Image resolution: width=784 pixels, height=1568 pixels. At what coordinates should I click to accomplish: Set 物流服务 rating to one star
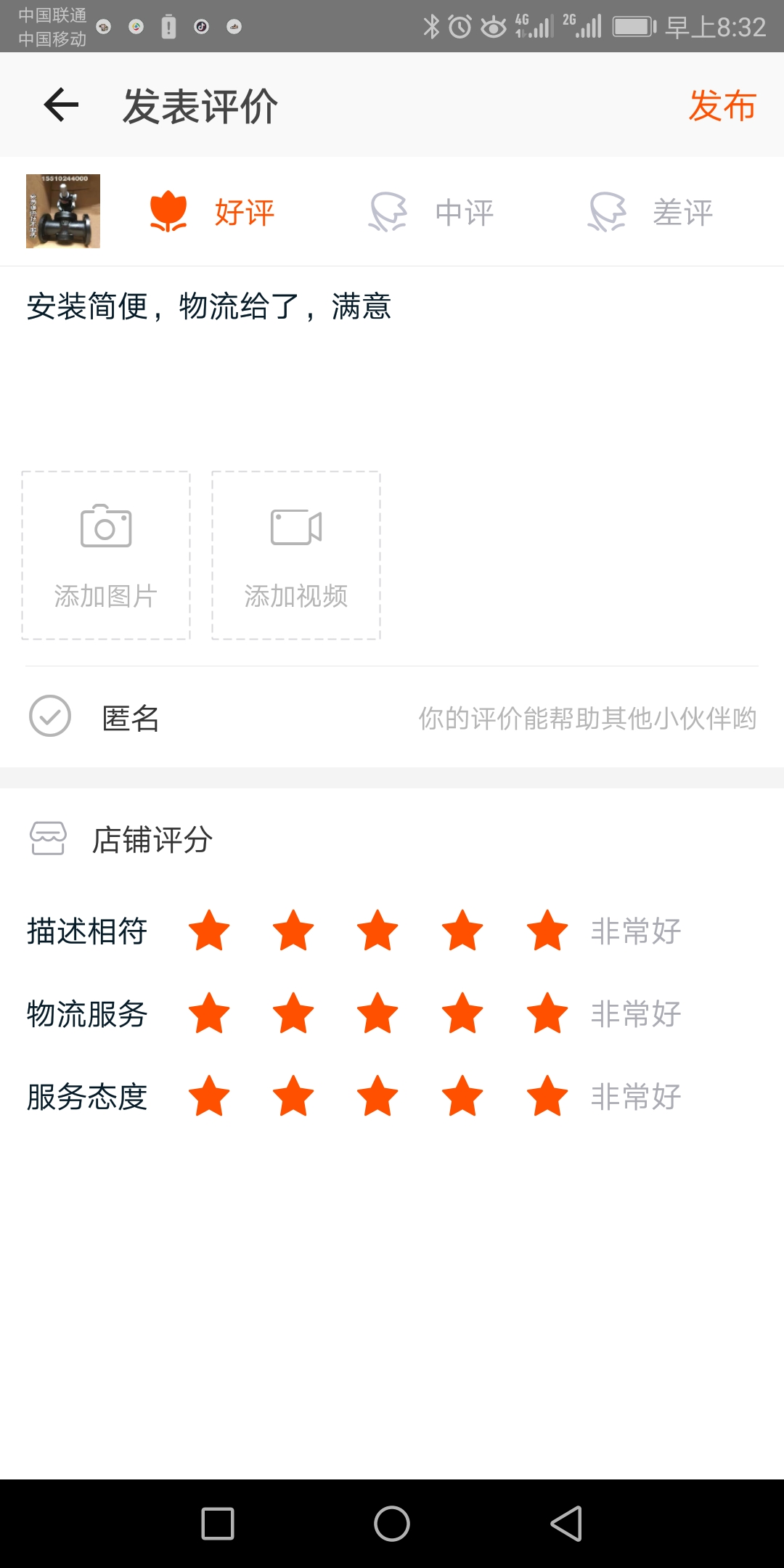(209, 1013)
